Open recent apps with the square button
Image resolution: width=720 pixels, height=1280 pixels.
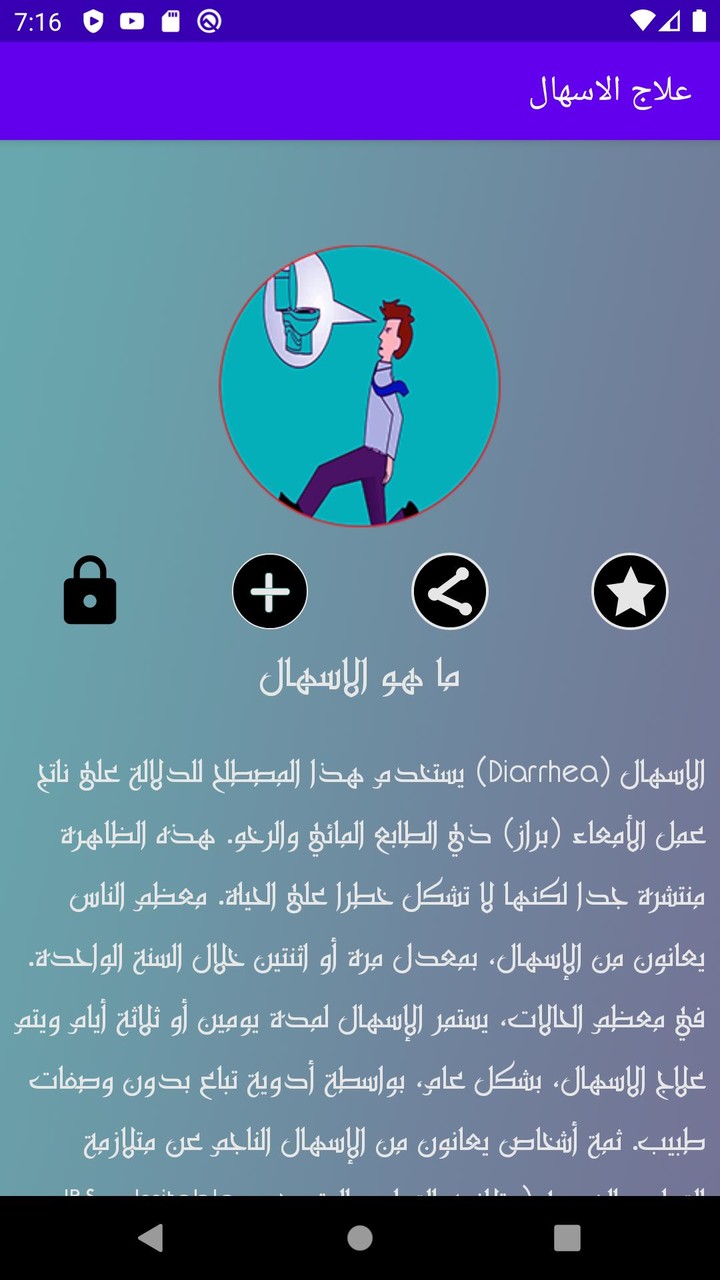(x=566, y=1239)
